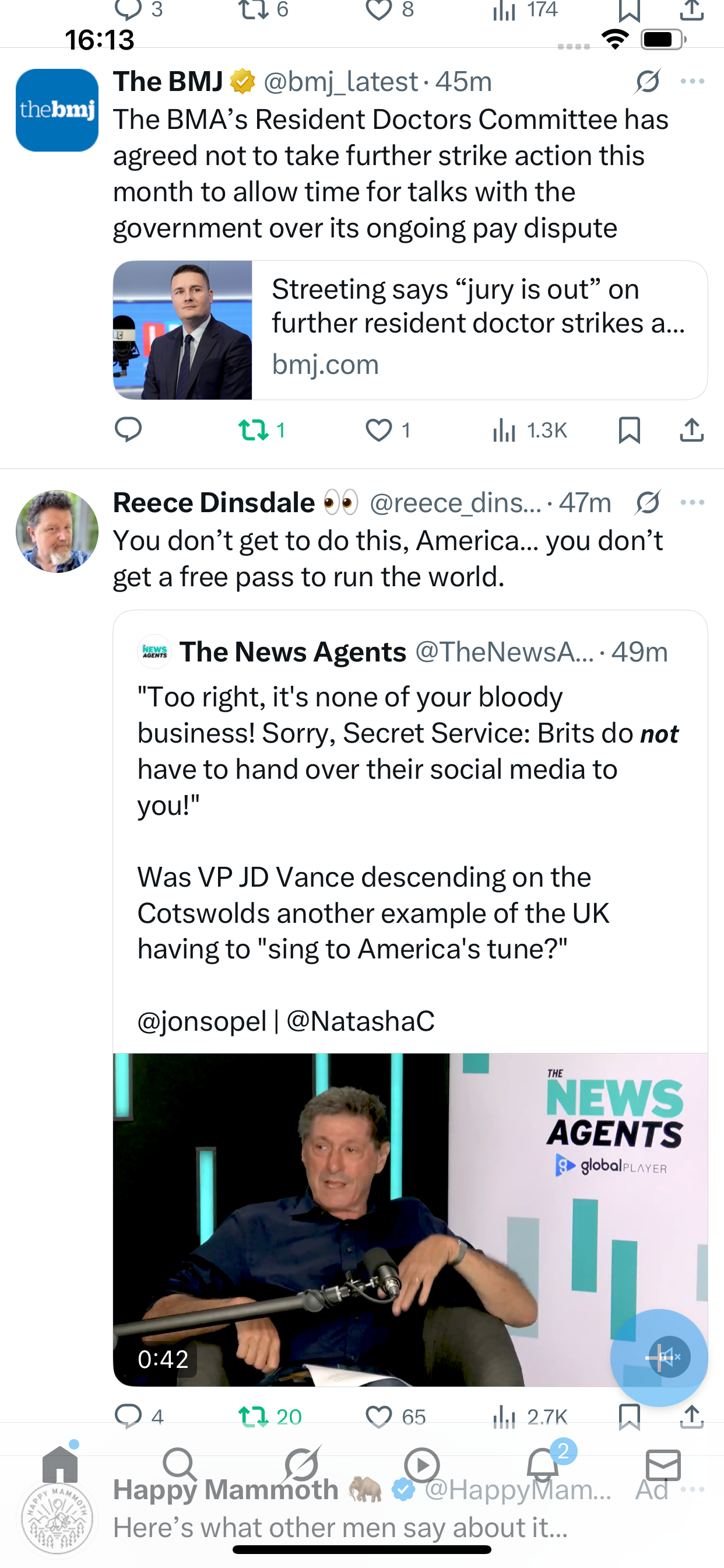Viewport: 724px width, 1568px height.
Task: Reply to The BMJ post
Action: pos(128,430)
